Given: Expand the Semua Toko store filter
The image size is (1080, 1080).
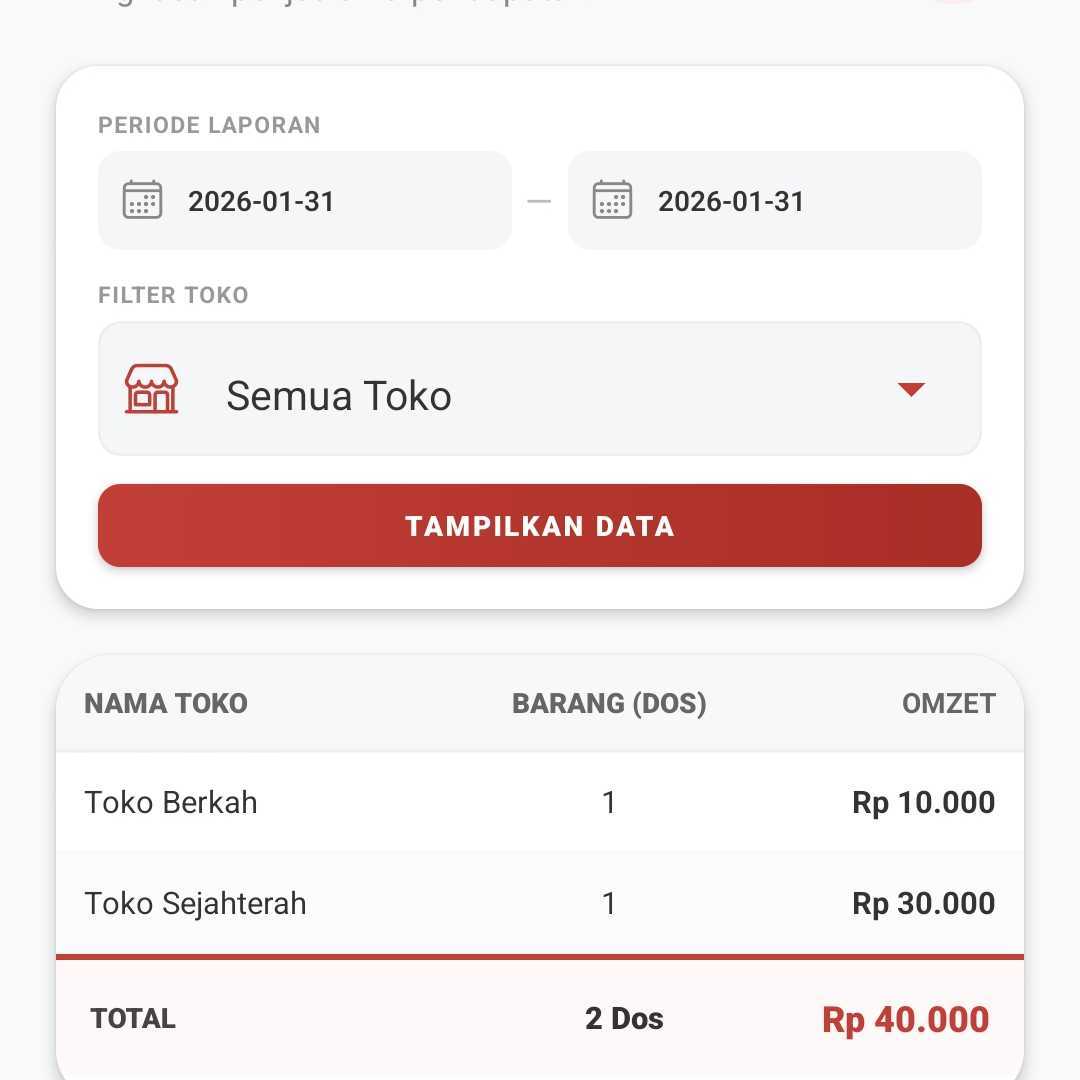Looking at the screenshot, I should [539, 390].
